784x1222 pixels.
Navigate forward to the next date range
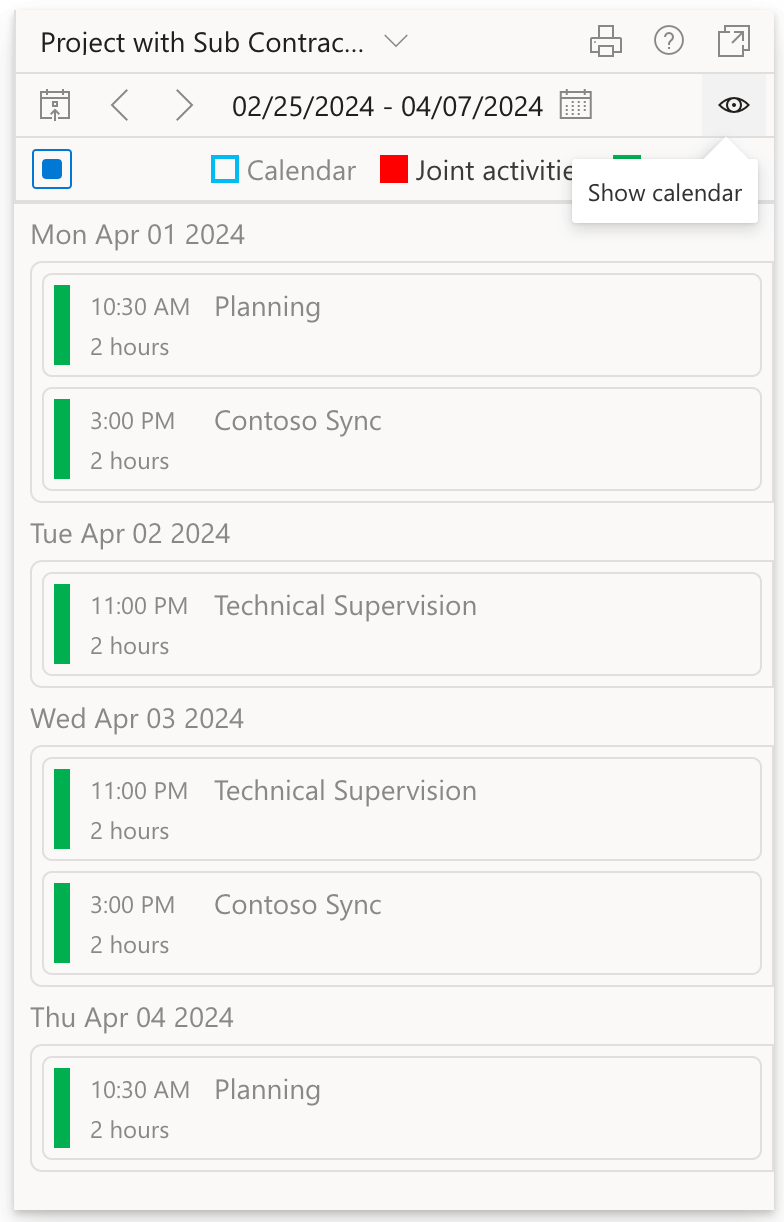point(183,105)
